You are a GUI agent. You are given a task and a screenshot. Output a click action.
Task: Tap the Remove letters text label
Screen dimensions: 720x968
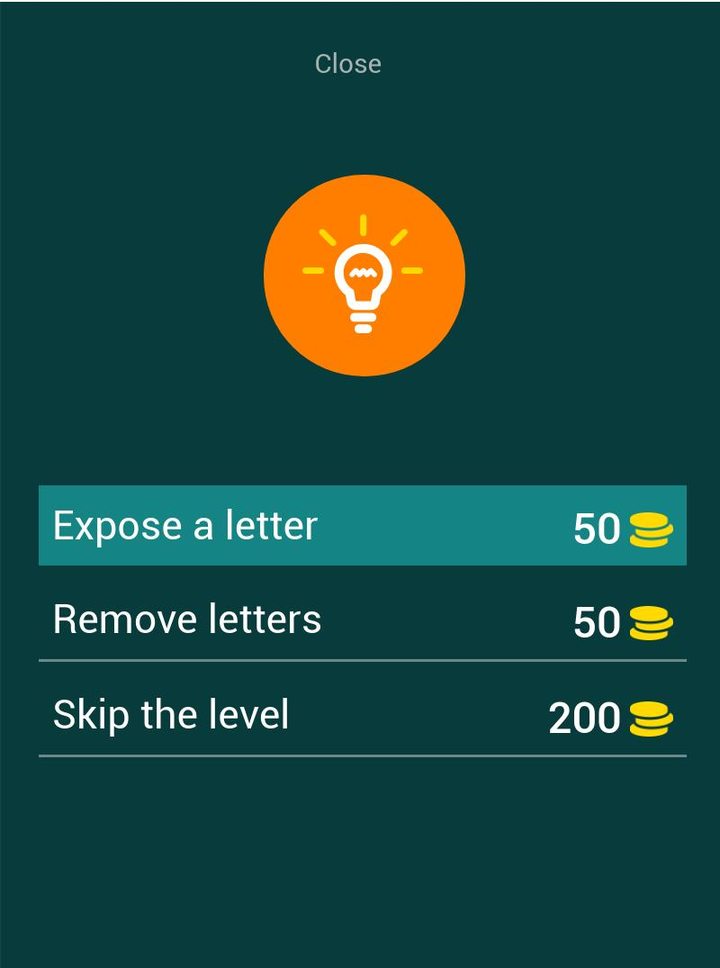coord(186,619)
